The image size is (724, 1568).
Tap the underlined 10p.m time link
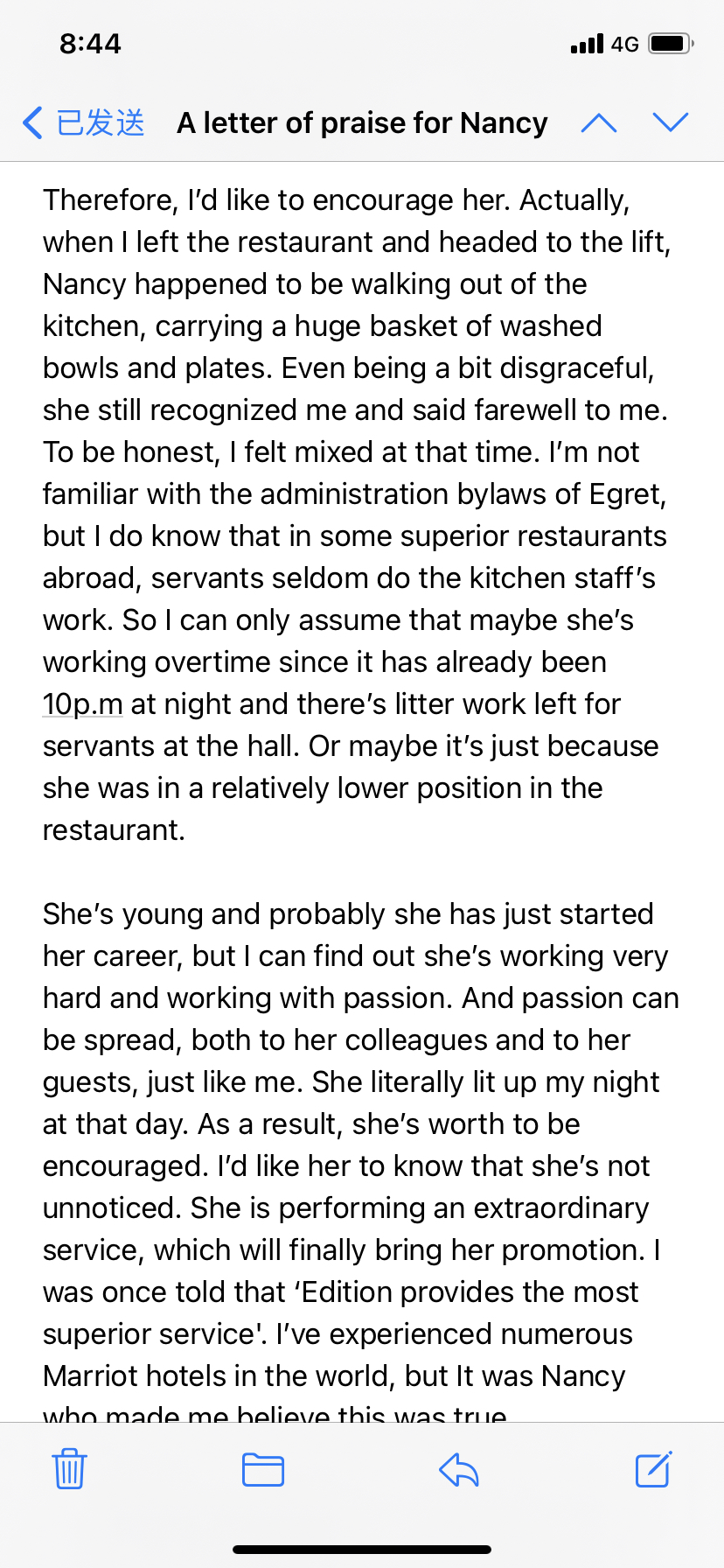[82, 704]
